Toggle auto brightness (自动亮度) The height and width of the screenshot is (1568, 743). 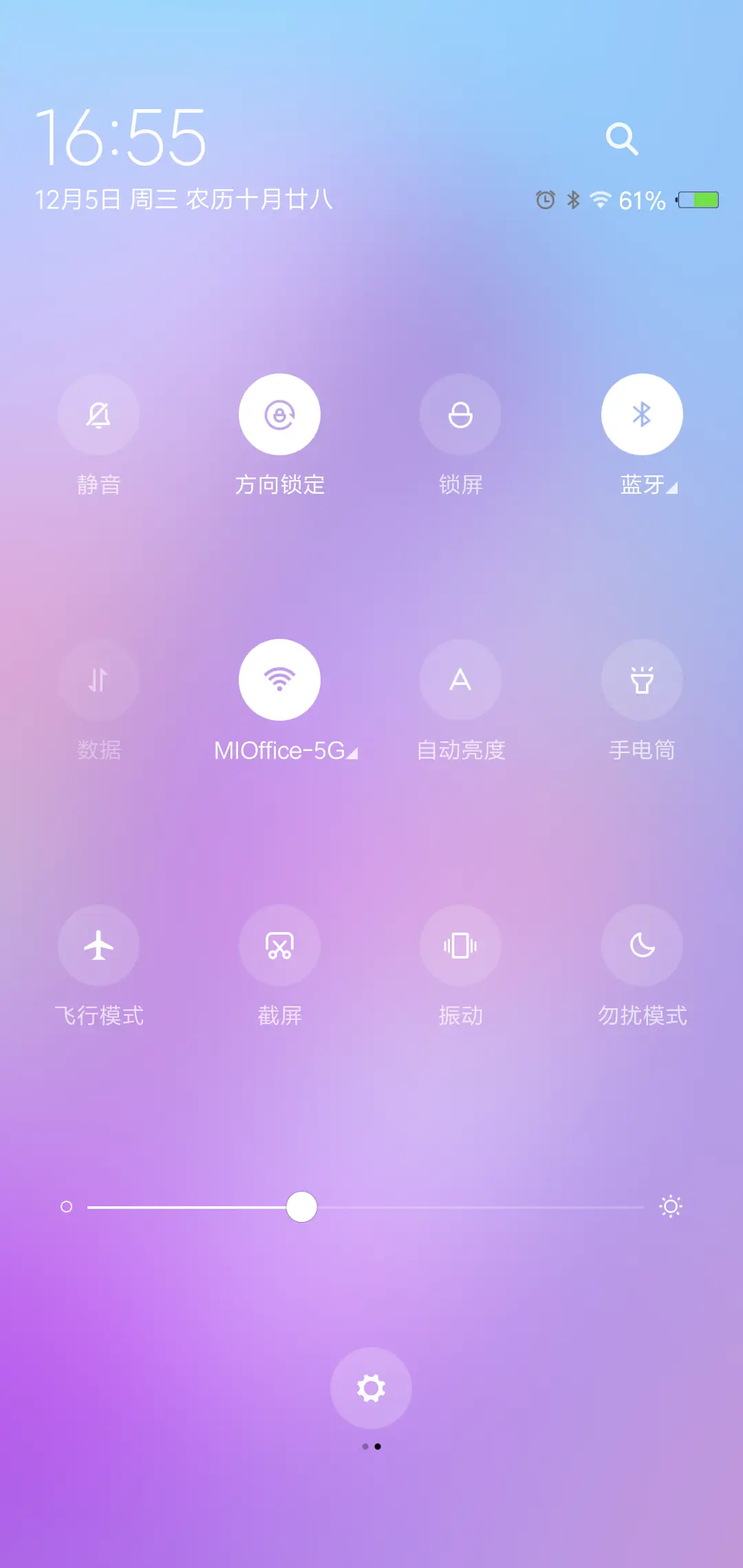(461, 679)
